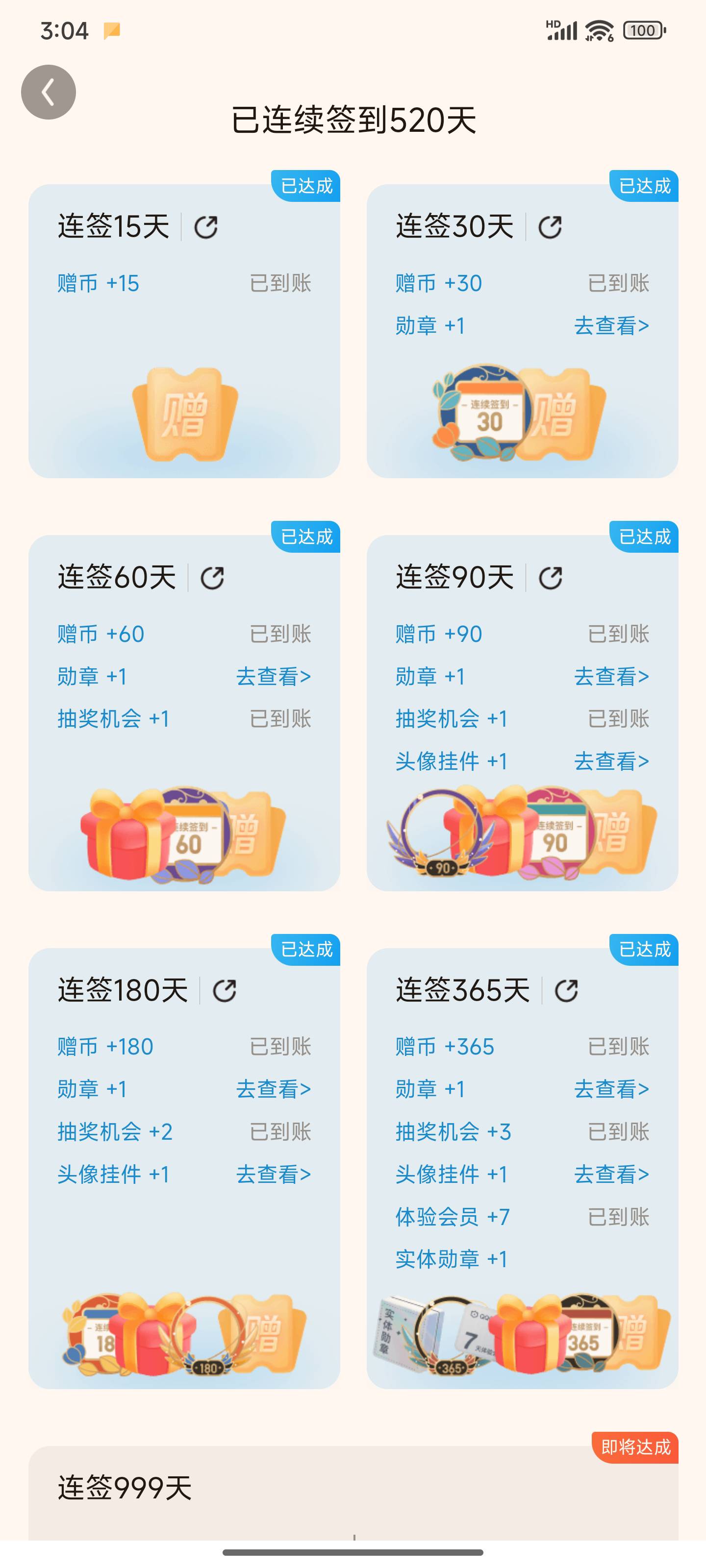706x1568 pixels.
Task: Open 去查看 next to 勋章 in 连签90天
Action: (x=611, y=676)
